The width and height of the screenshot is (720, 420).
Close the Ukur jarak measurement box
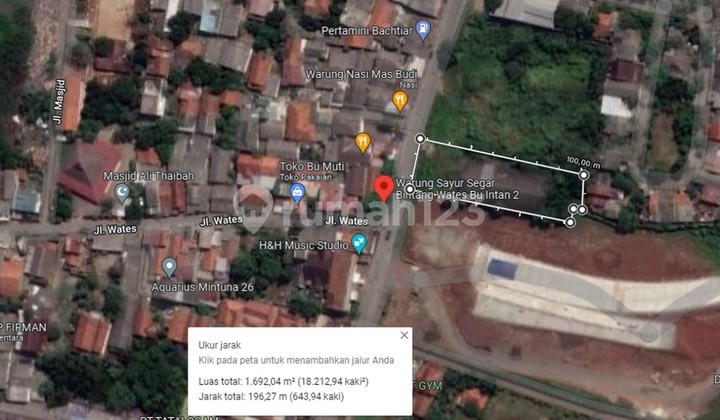[x=404, y=336]
